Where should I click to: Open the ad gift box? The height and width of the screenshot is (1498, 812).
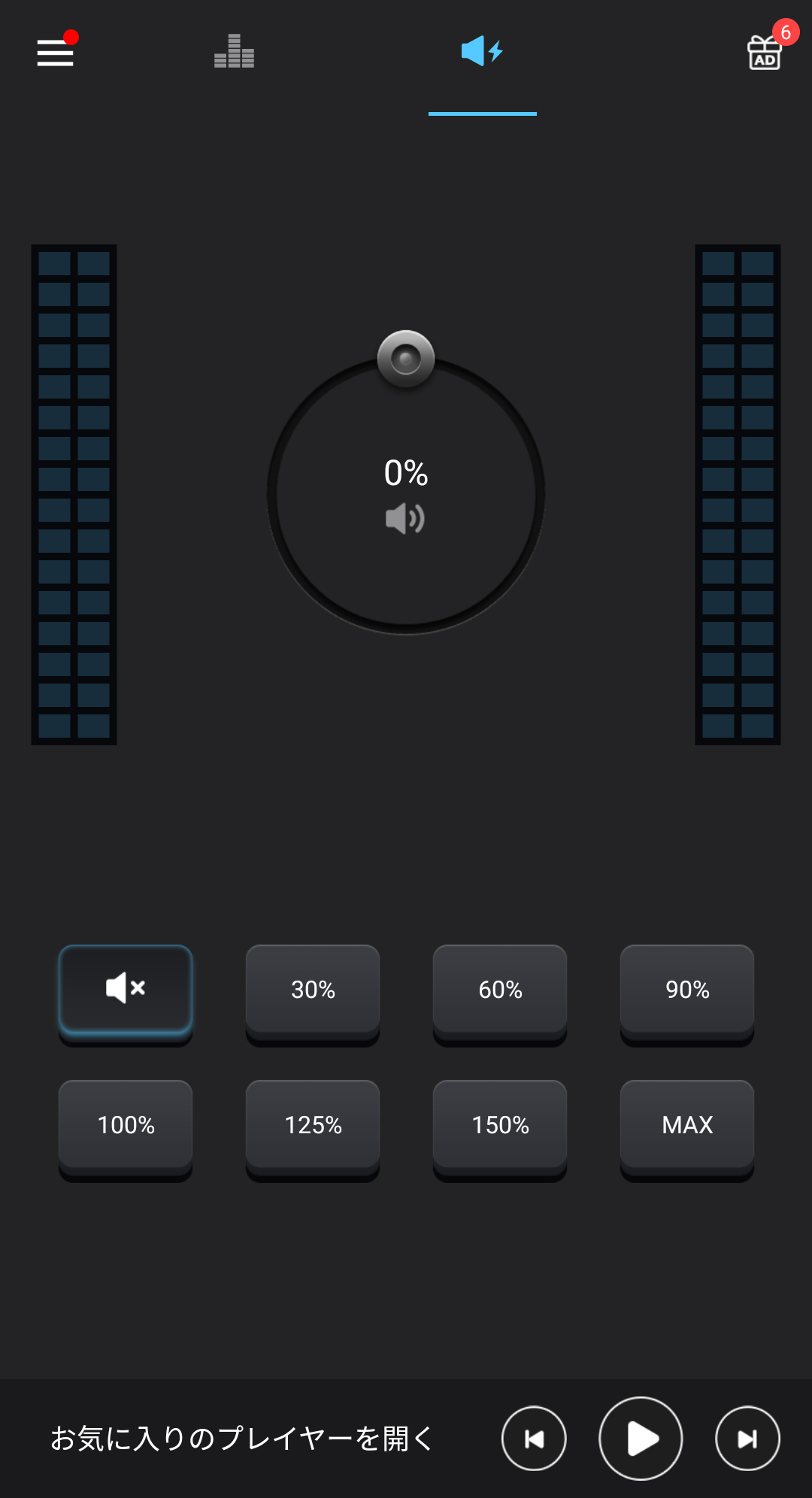point(765,52)
